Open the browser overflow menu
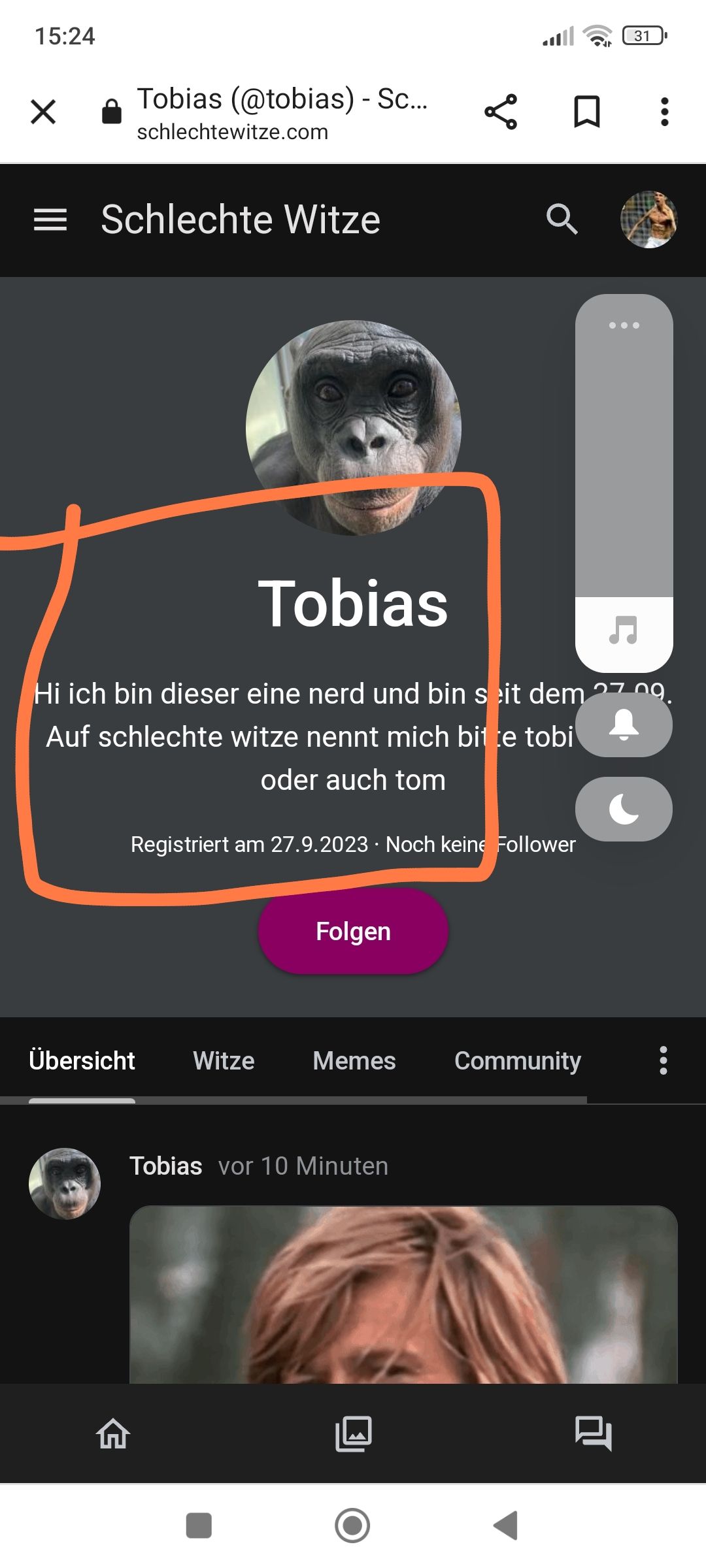 664,112
